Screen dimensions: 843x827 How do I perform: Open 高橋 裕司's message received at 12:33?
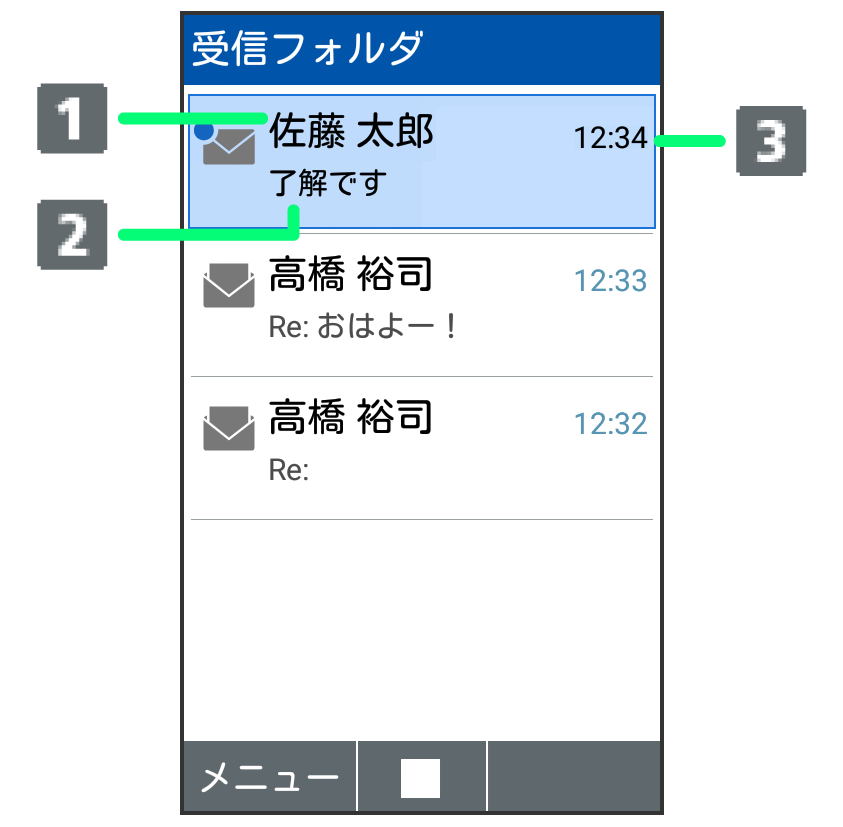(422, 304)
